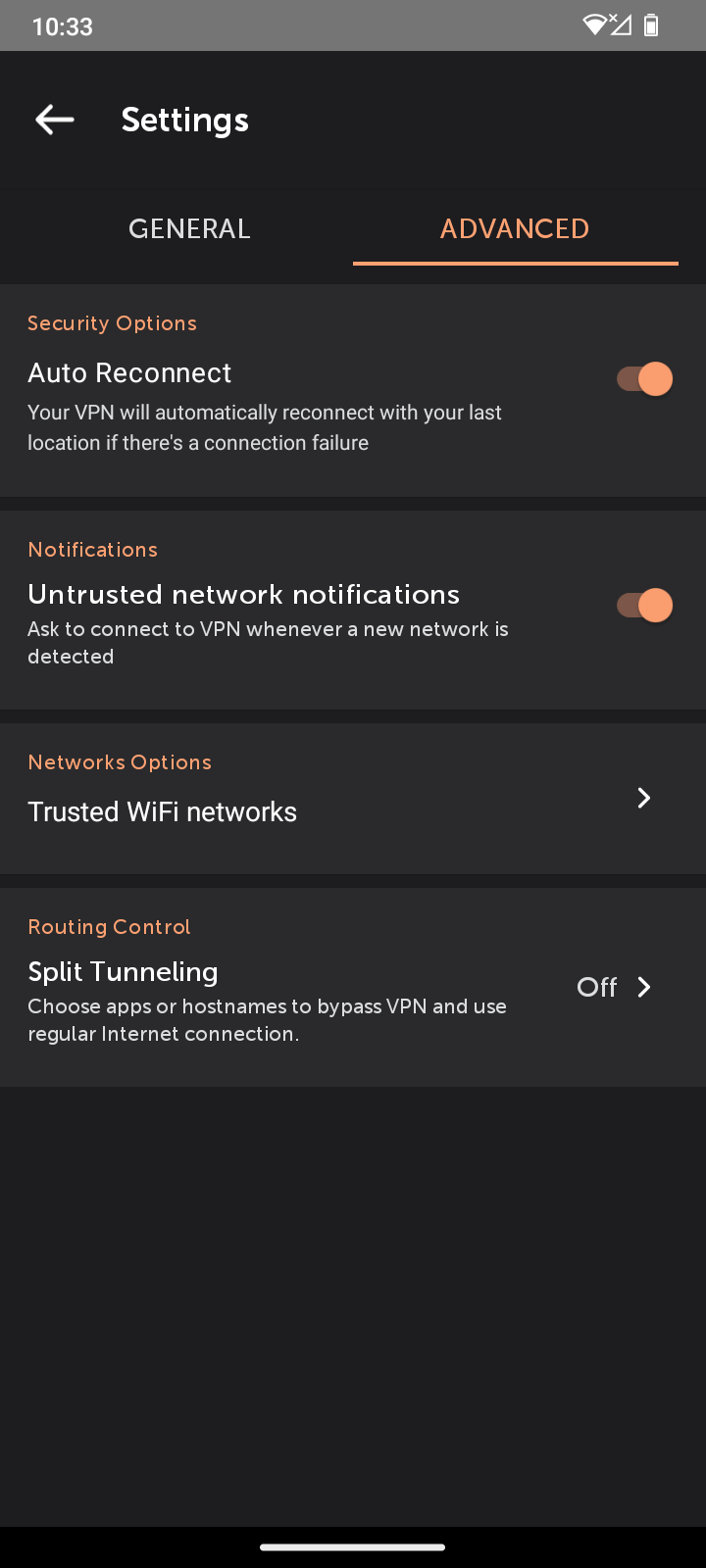Select the Advanced tab
706x1568 pixels.
coord(515,228)
